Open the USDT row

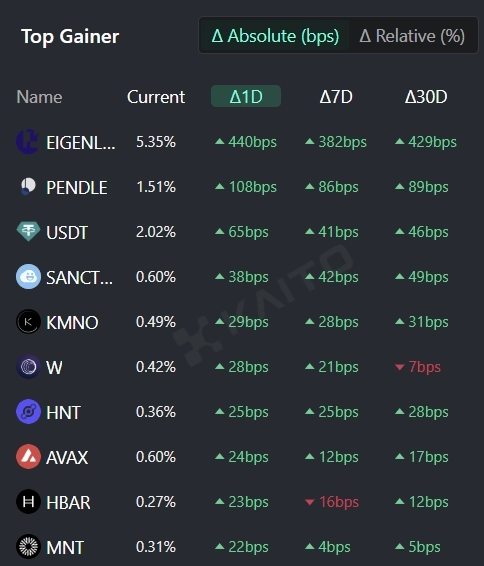242,232
